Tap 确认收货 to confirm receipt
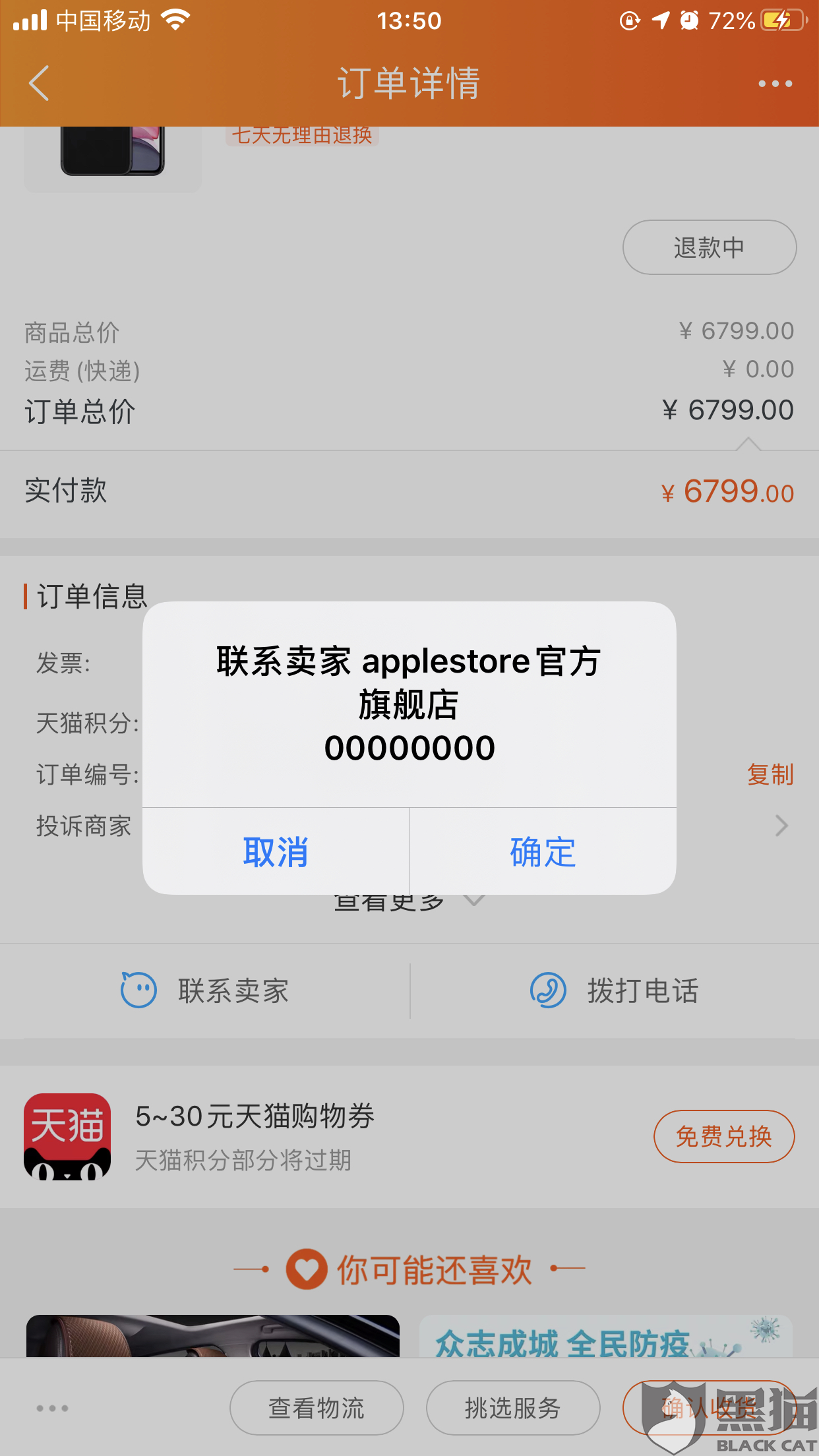 click(709, 1408)
